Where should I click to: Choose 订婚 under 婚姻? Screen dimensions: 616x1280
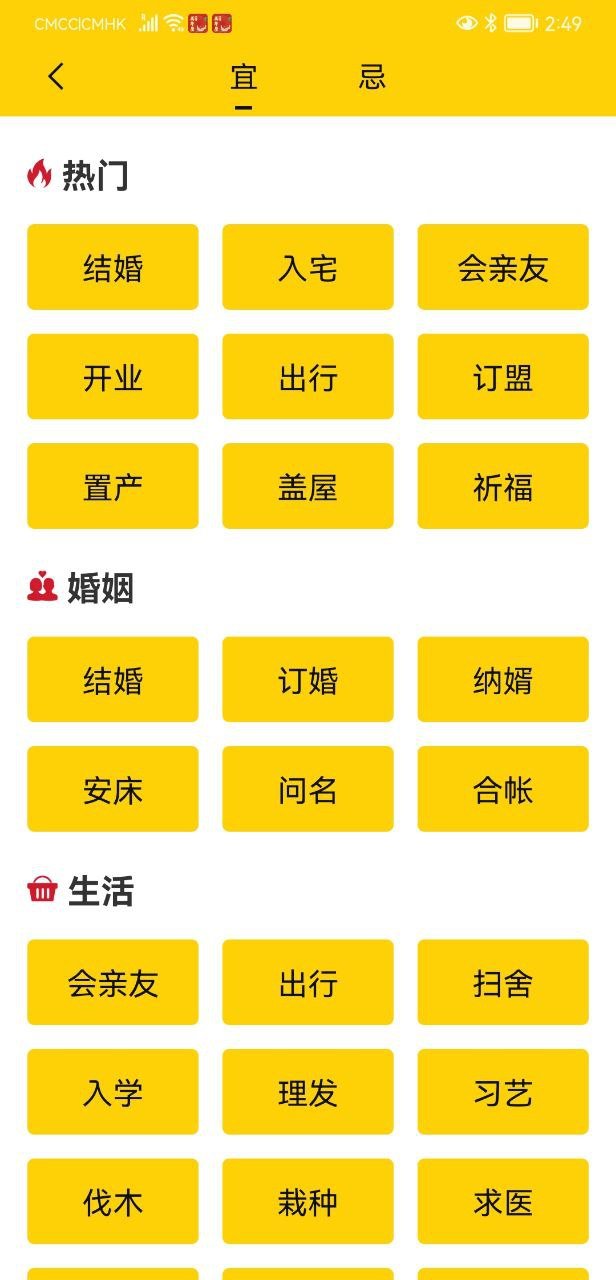(308, 680)
